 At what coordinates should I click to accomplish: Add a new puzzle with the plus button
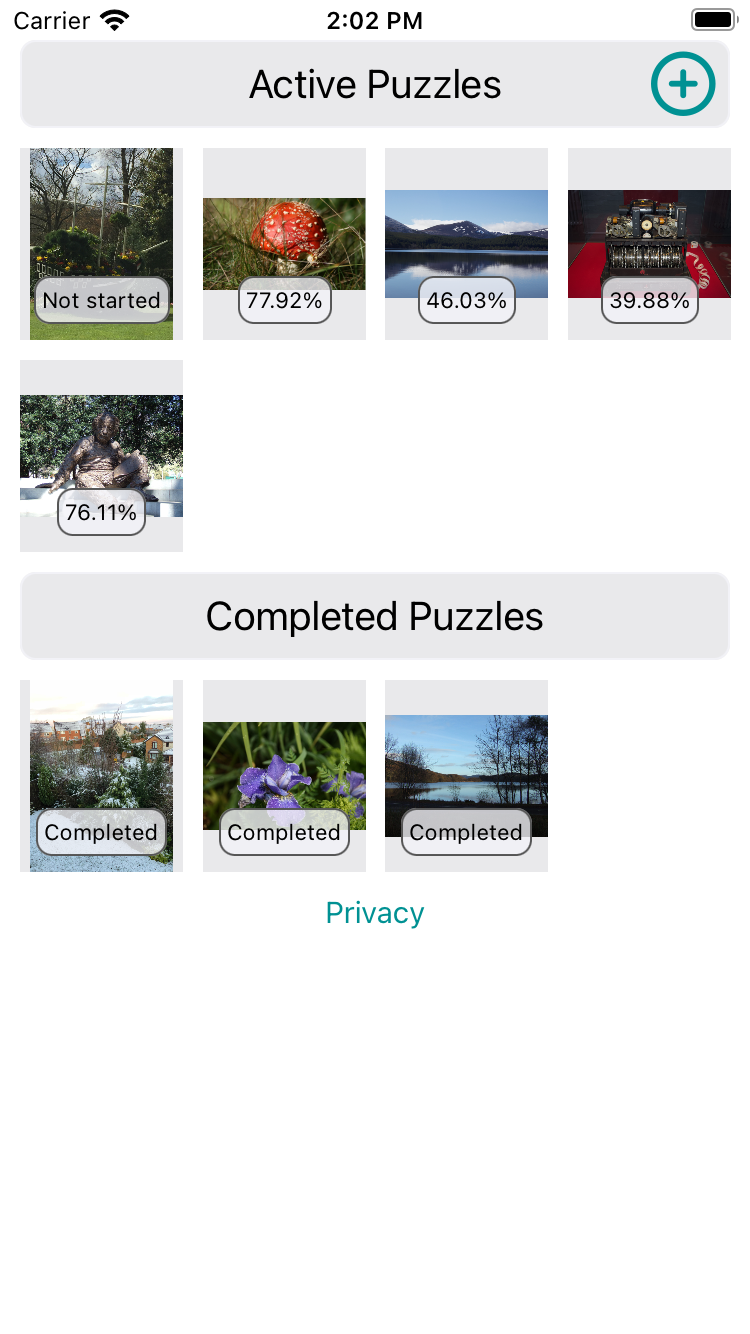(683, 85)
